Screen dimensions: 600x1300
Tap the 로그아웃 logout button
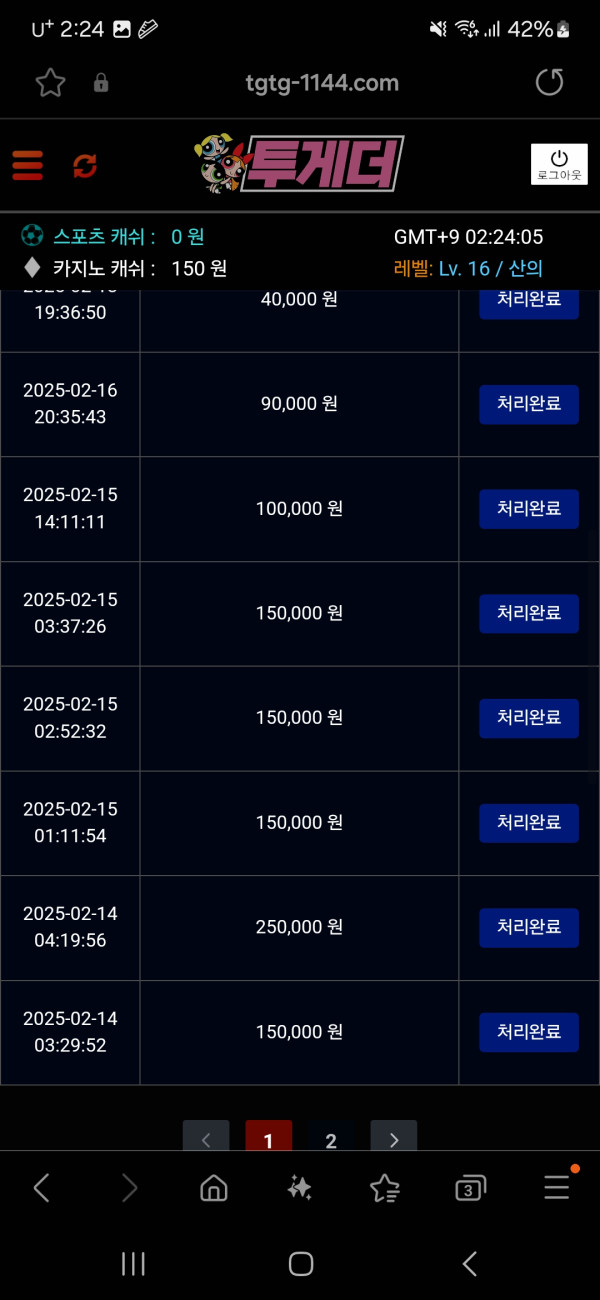(559, 165)
